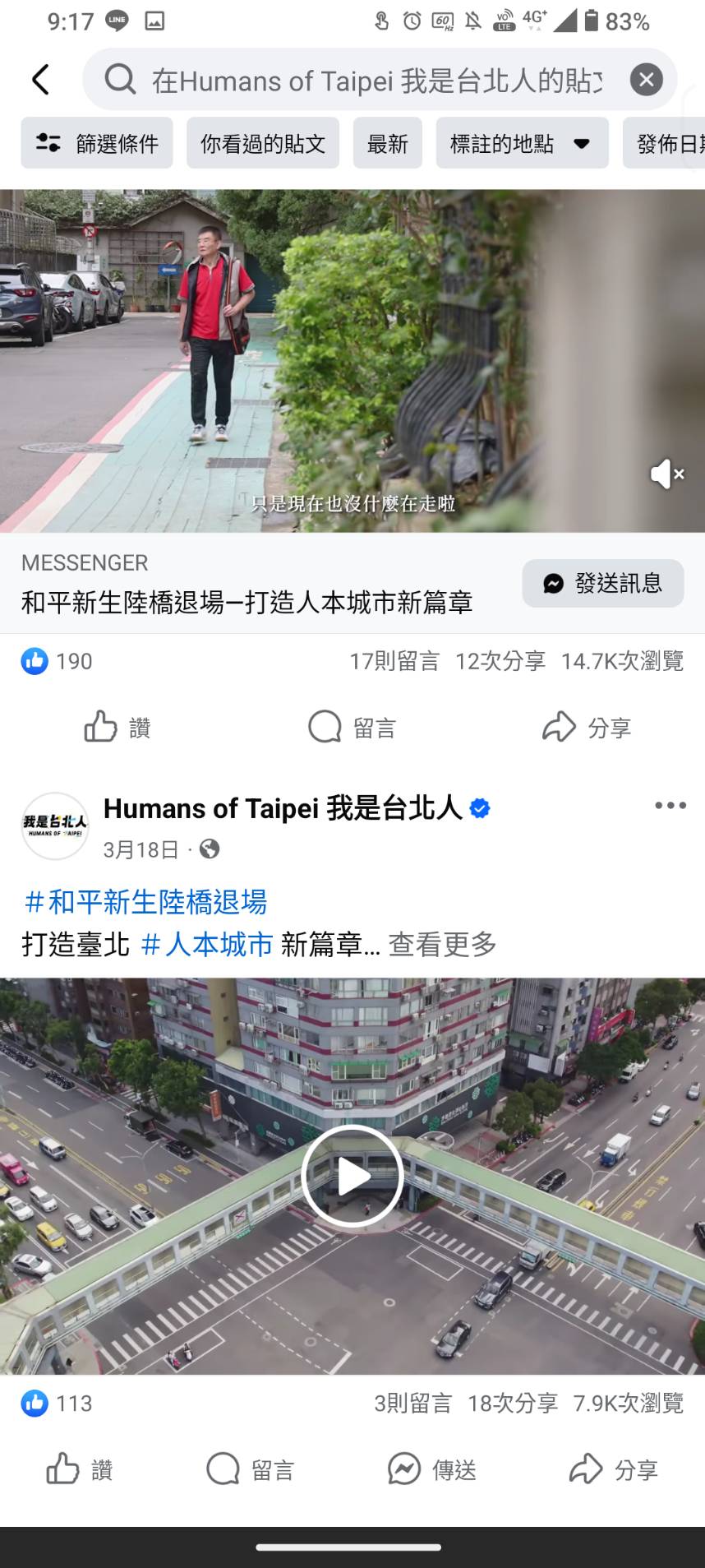Like the post with 190 reactions
This screenshot has width=705, height=1568.
pyautogui.click(x=117, y=727)
